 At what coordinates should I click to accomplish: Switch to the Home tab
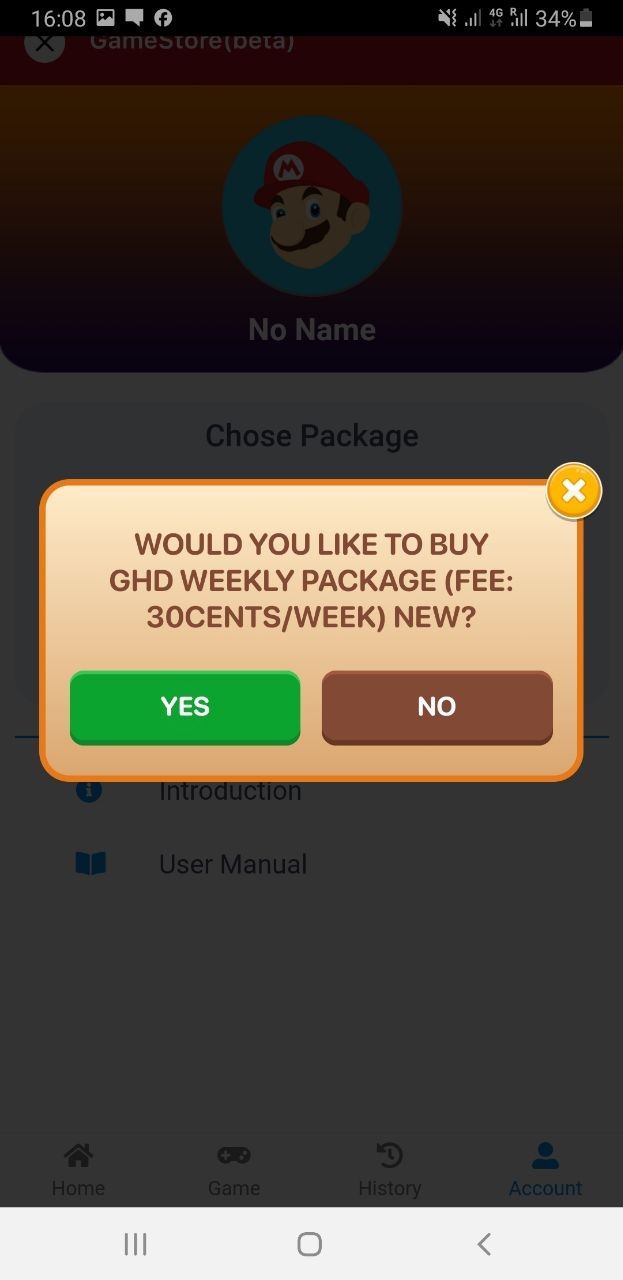[78, 1170]
